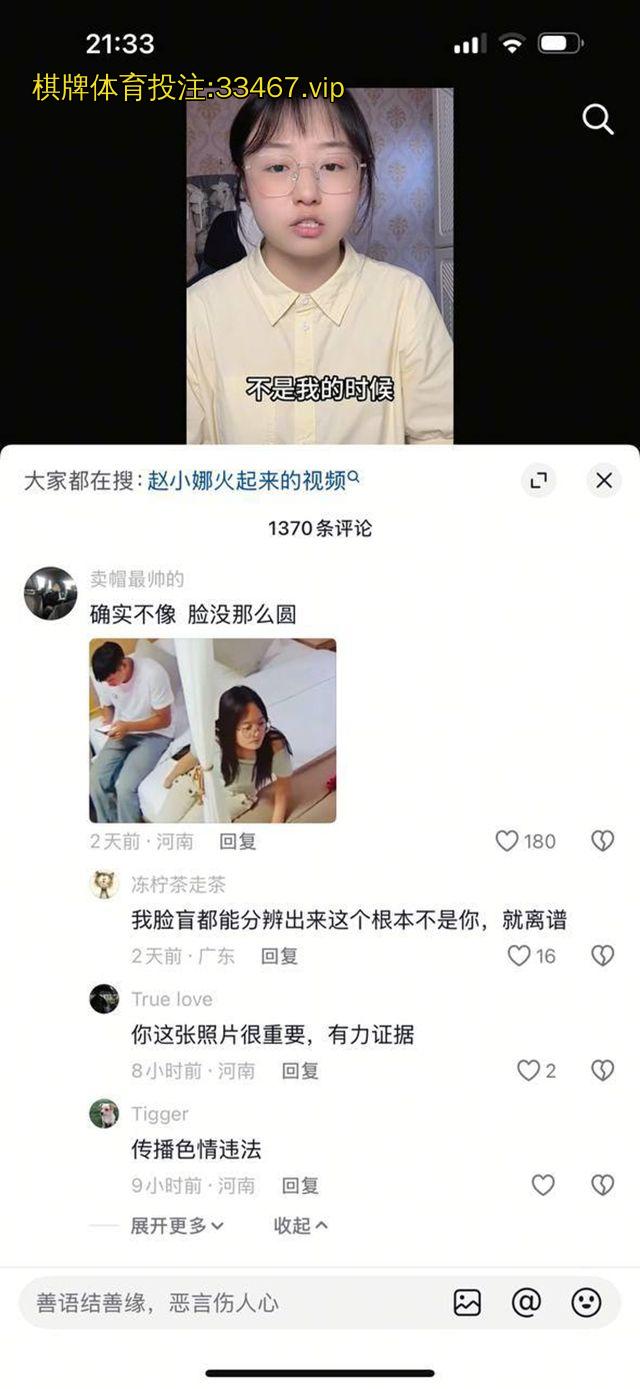Mention someone with the @ icon
The width and height of the screenshot is (640, 1389).
pyautogui.click(x=526, y=1302)
